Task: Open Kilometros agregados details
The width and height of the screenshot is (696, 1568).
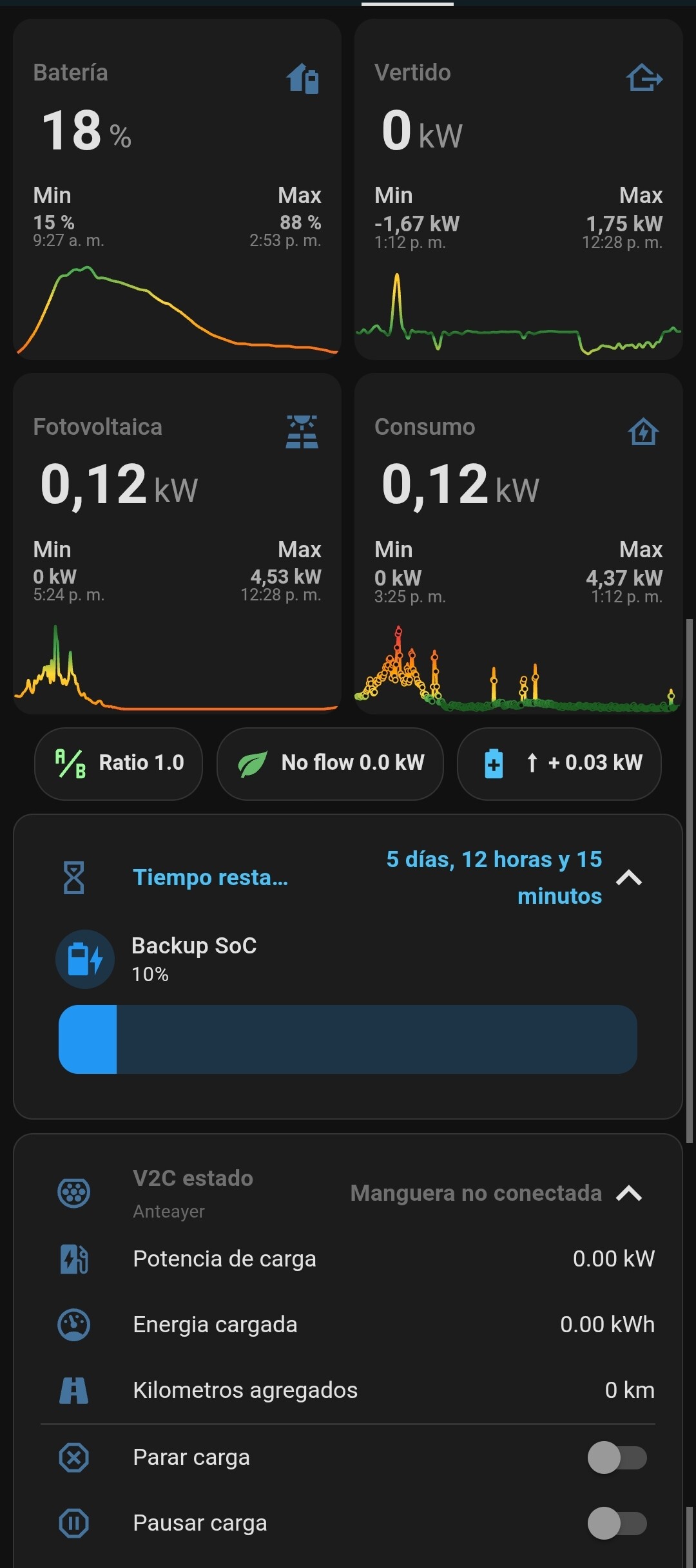Action: point(347,1390)
